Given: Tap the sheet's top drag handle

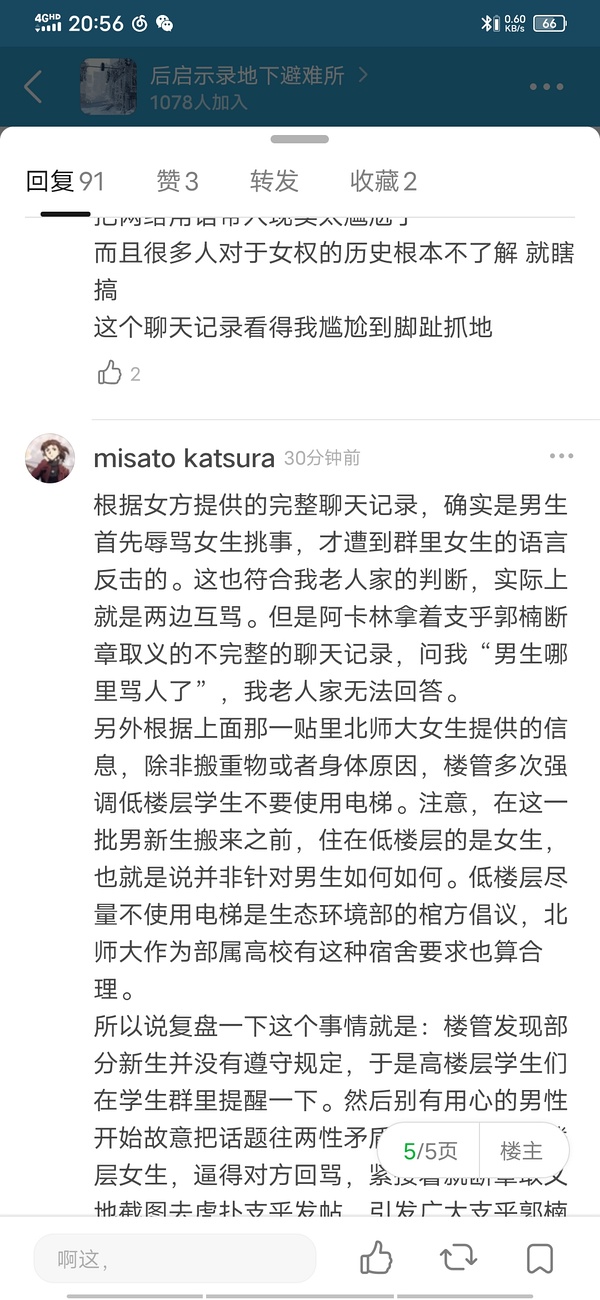Looking at the screenshot, I should click(x=299, y=139).
